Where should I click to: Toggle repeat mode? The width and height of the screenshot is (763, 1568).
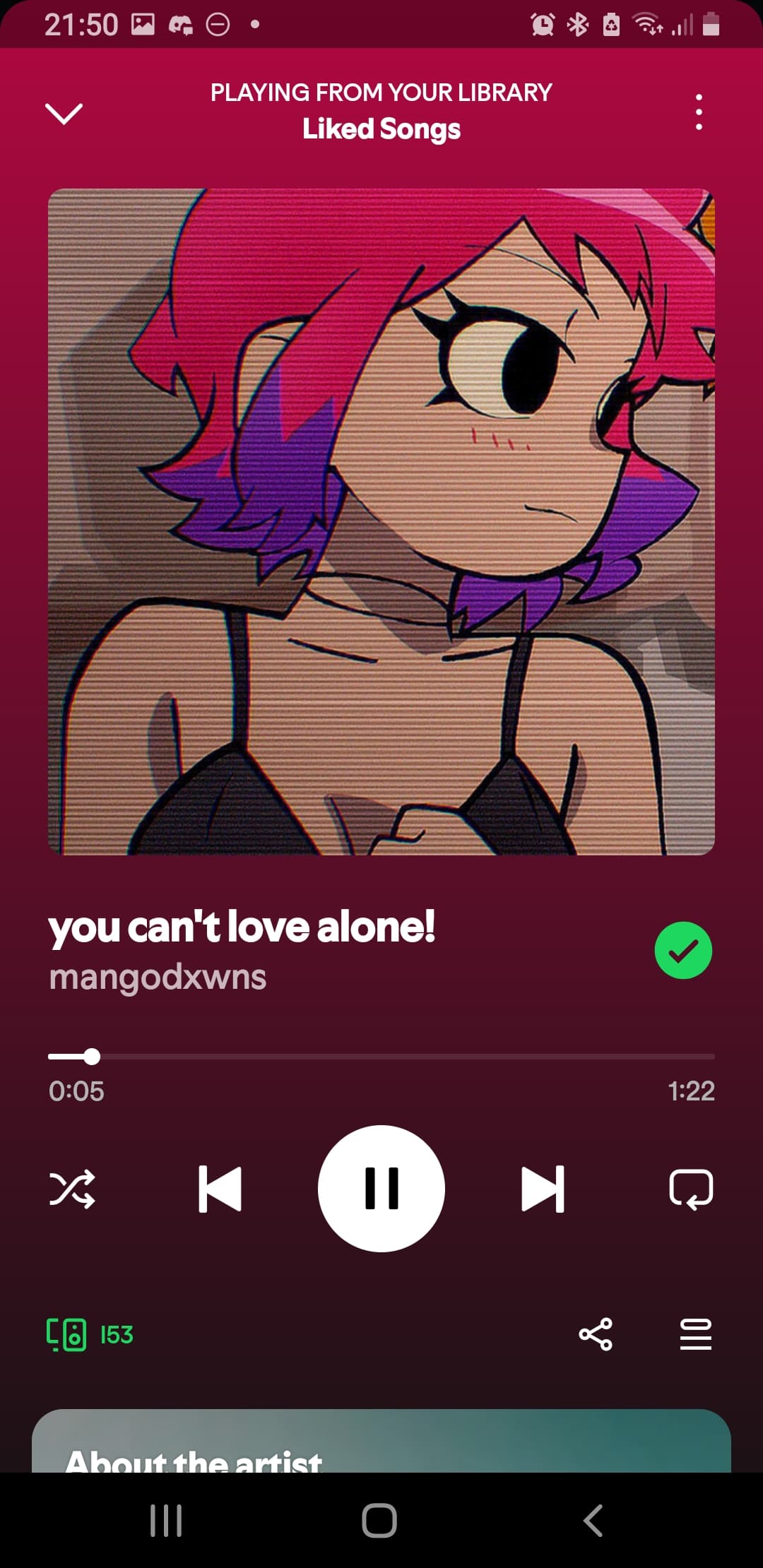[x=691, y=1189]
